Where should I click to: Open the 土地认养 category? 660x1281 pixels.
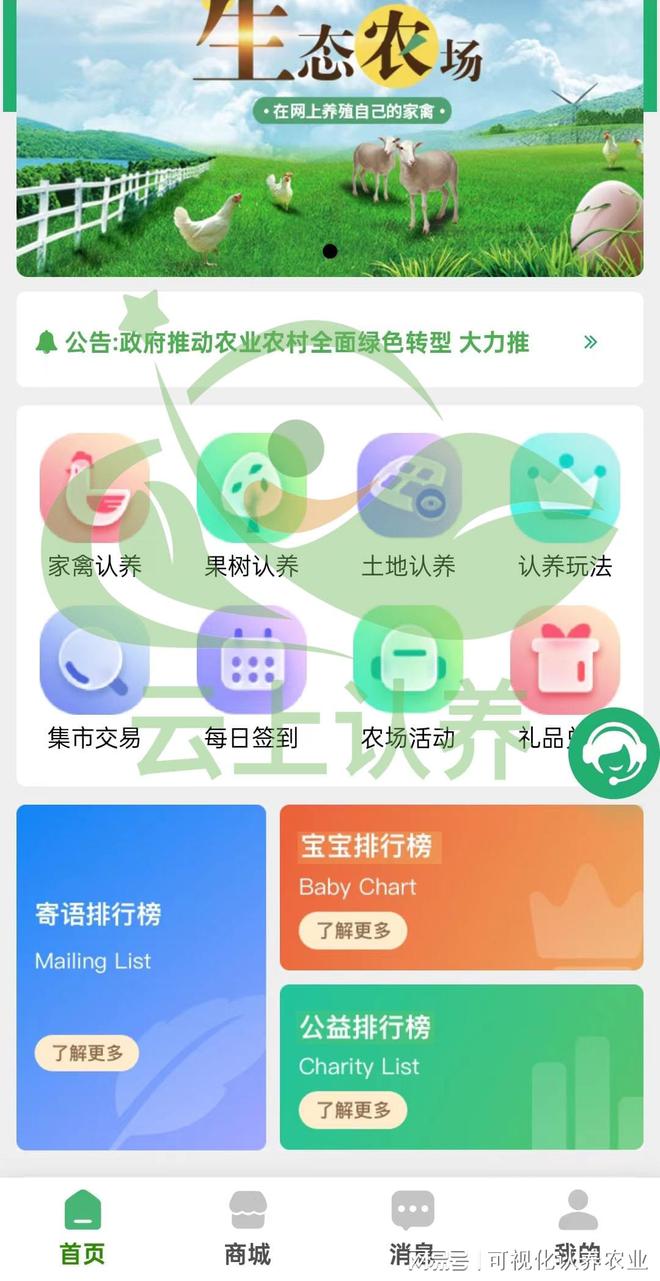coord(408,488)
